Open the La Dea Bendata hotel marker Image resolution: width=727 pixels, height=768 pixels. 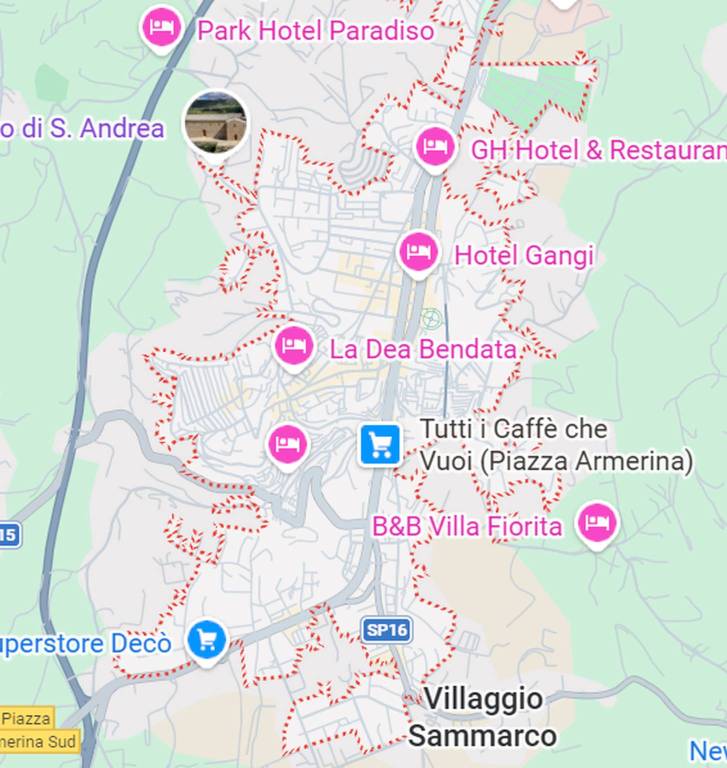(x=293, y=346)
